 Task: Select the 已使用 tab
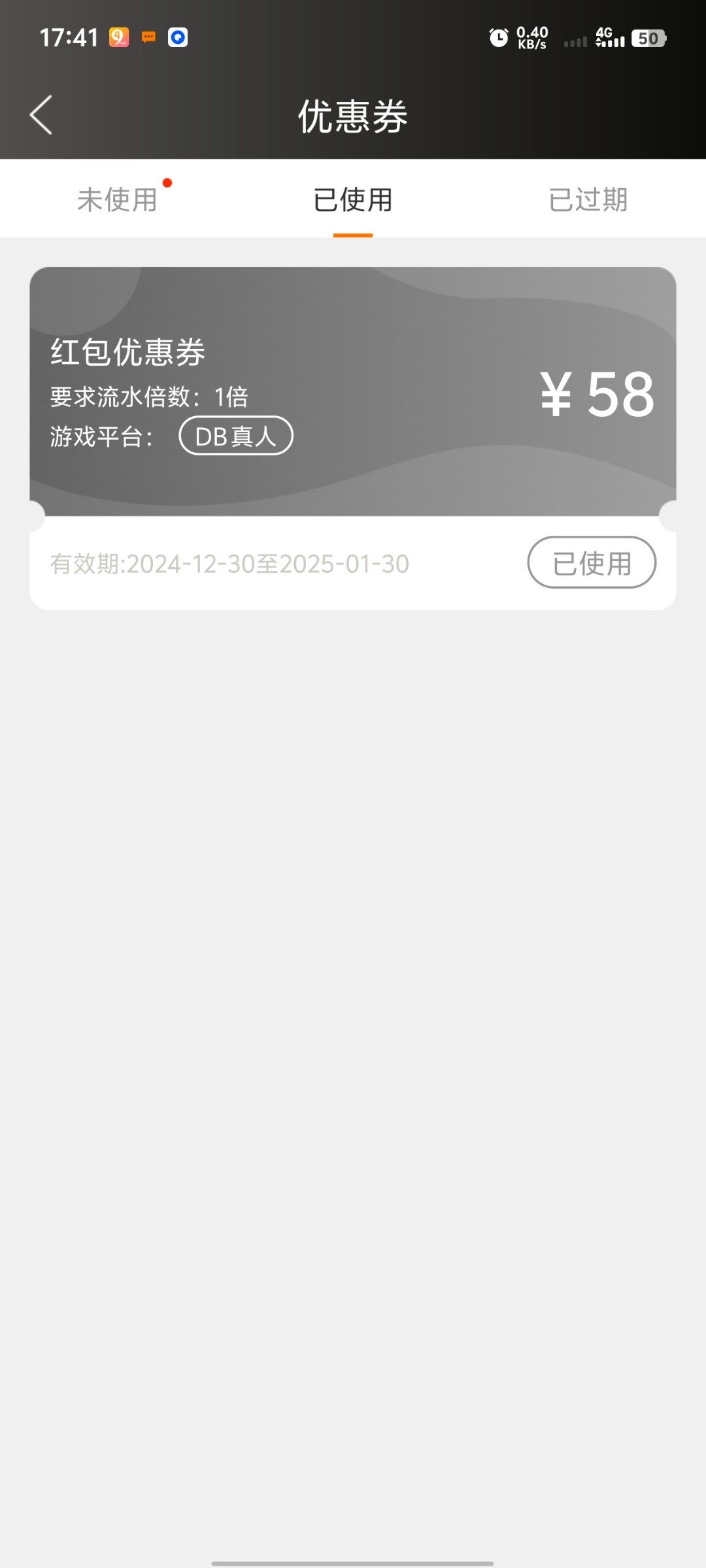(353, 199)
